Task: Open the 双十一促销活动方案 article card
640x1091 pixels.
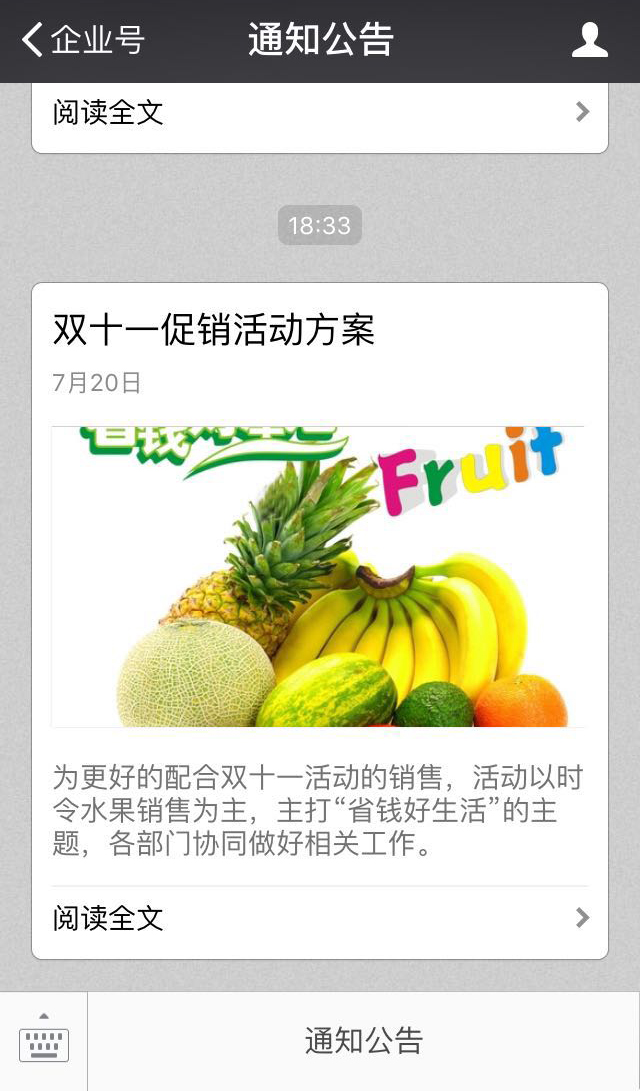Action: [320, 621]
